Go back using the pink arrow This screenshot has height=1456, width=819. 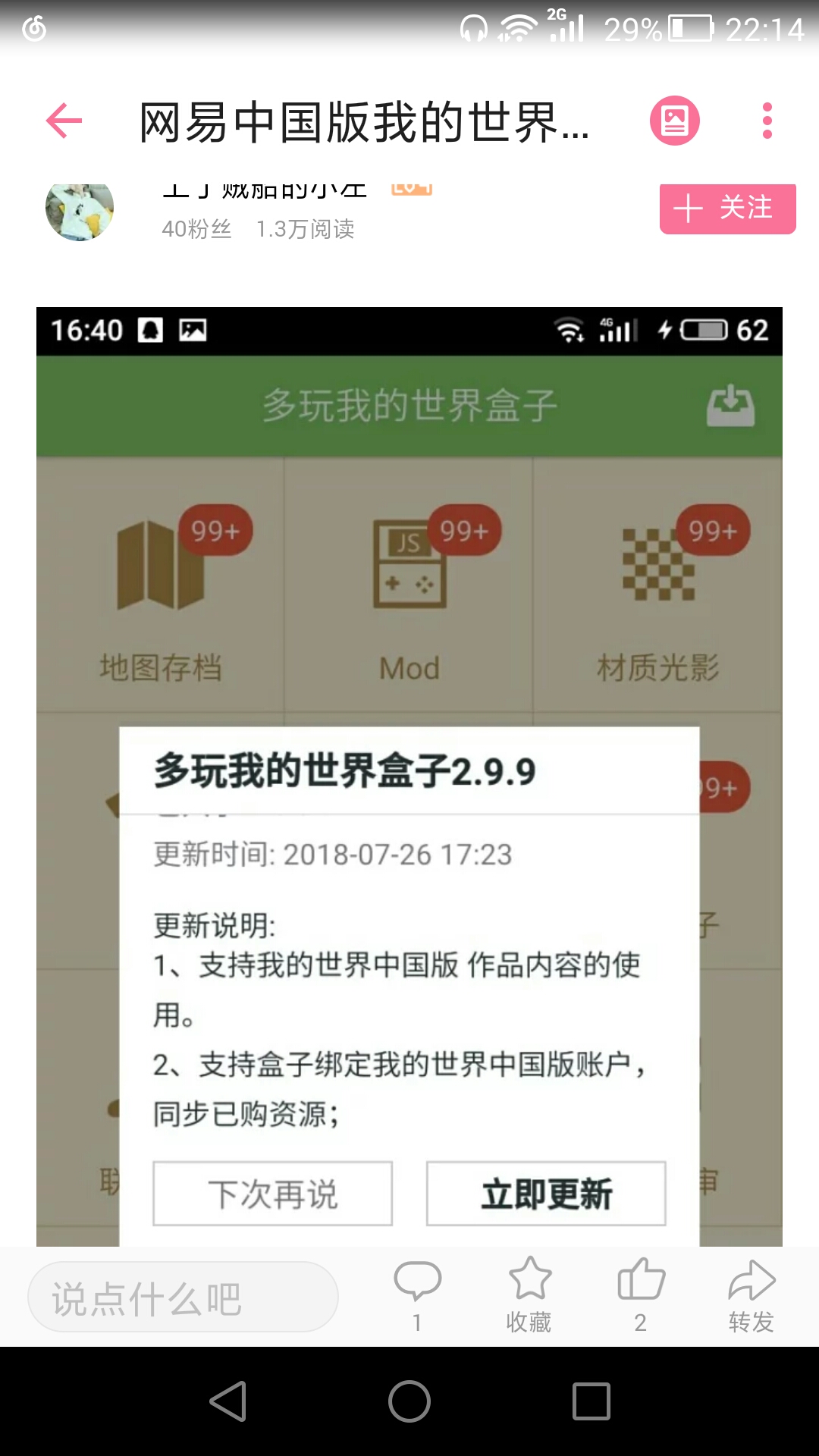point(64,121)
